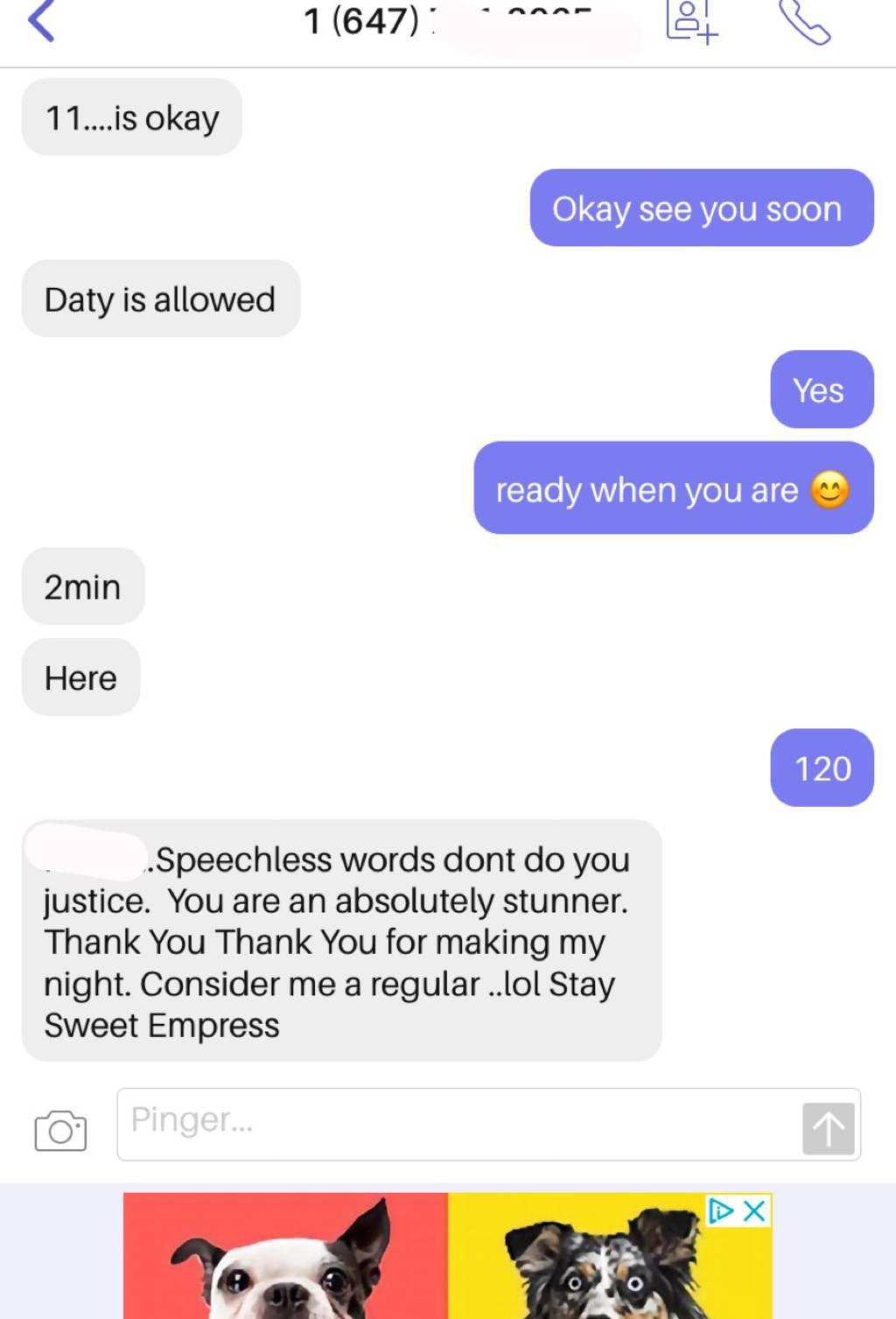Call this number with the phone icon
Viewport: 896px width, 1319px height.
coord(804,22)
